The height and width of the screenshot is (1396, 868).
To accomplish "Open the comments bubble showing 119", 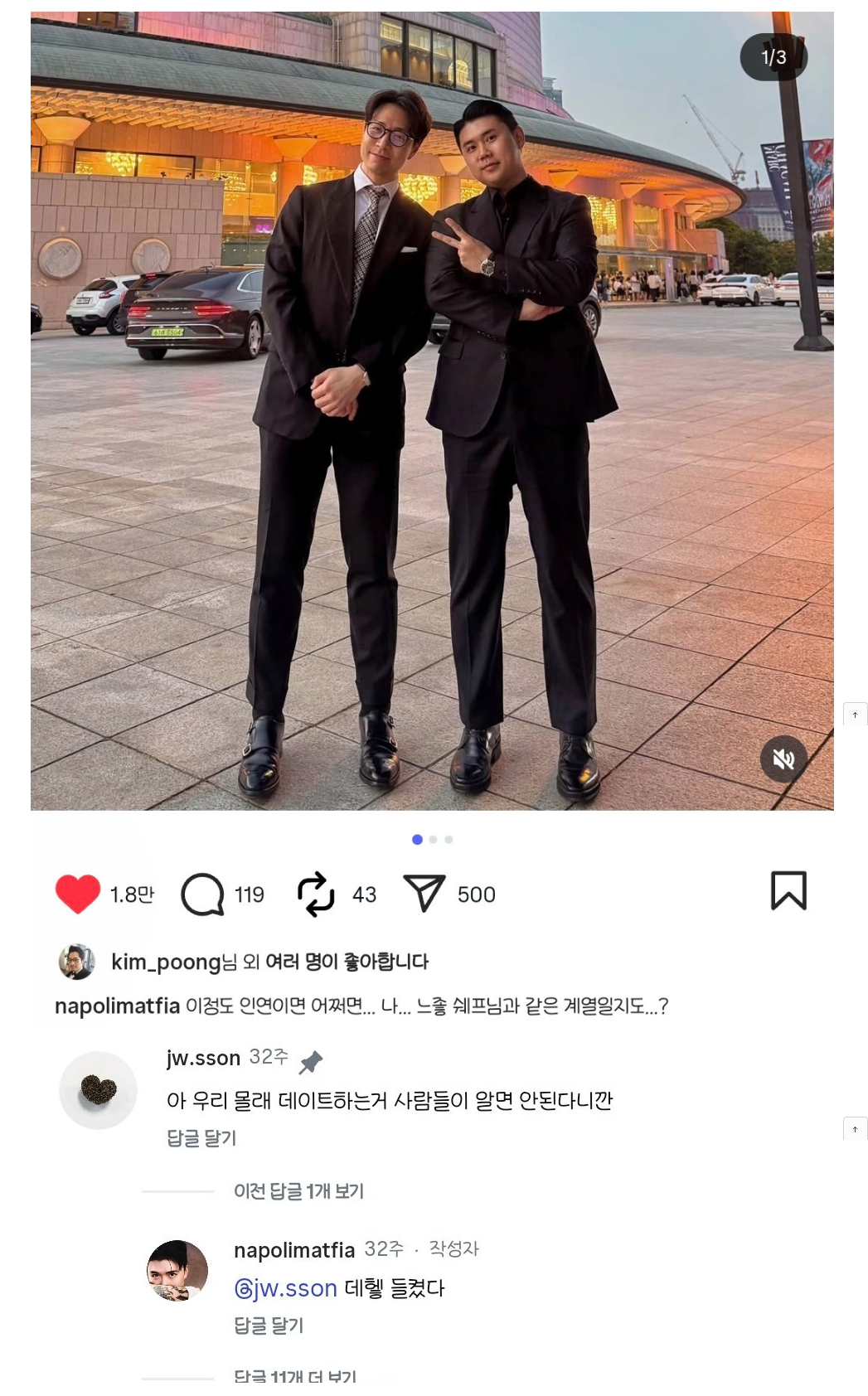I will click(203, 894).
